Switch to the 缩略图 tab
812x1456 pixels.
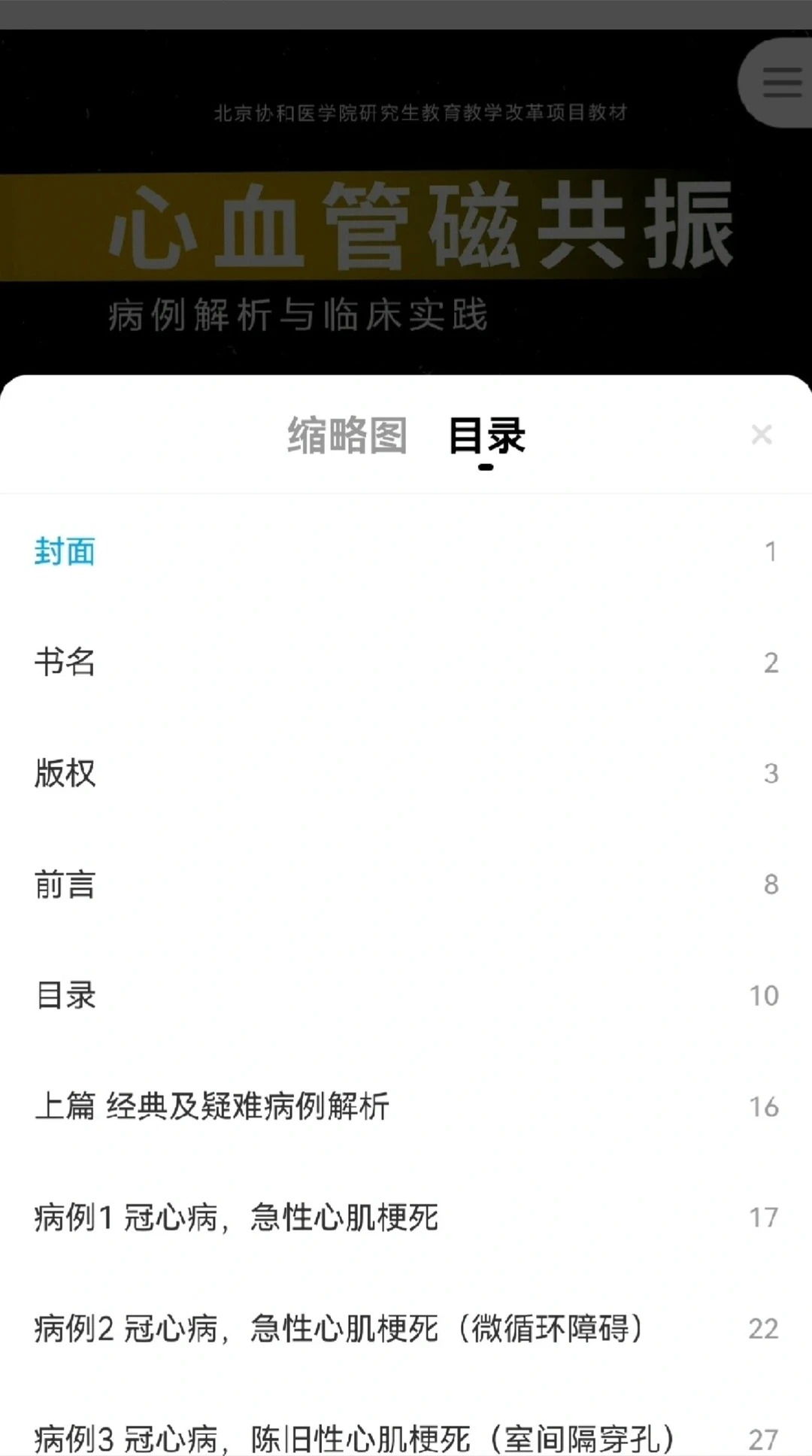click(347, 435)
